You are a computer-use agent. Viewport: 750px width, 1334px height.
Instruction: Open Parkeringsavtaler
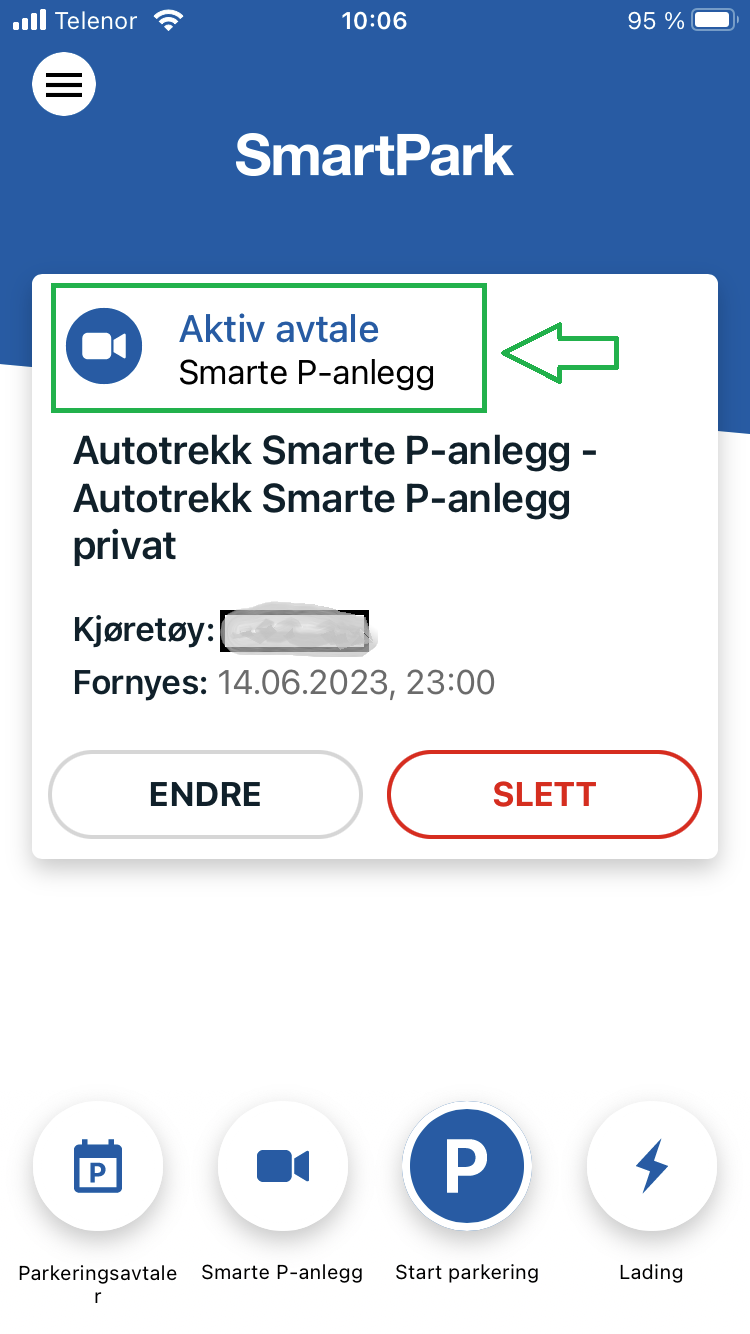[98, 1166]
